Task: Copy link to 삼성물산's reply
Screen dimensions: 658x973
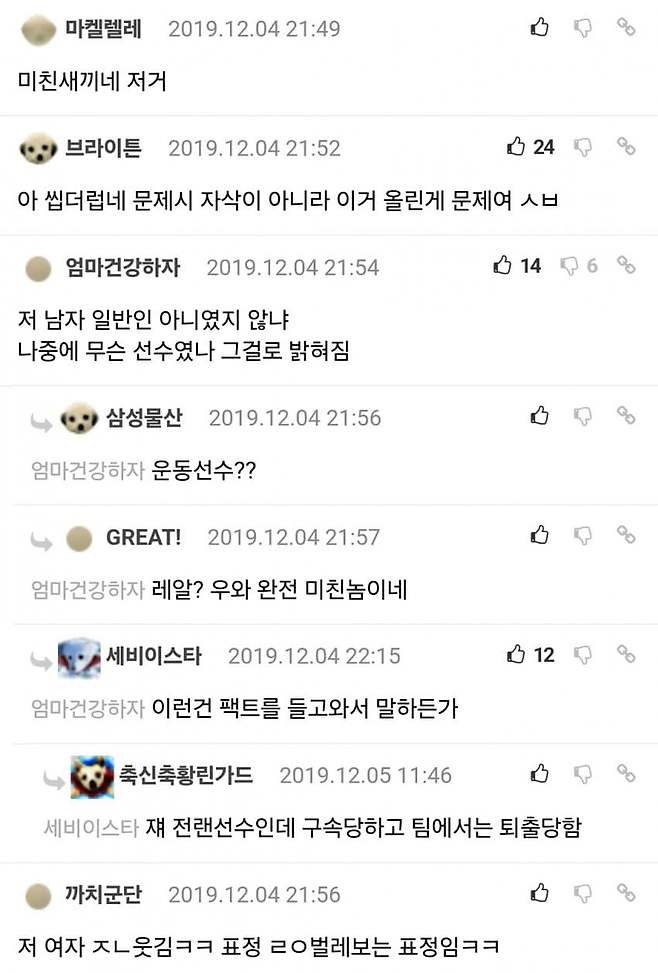Action: 626,416
